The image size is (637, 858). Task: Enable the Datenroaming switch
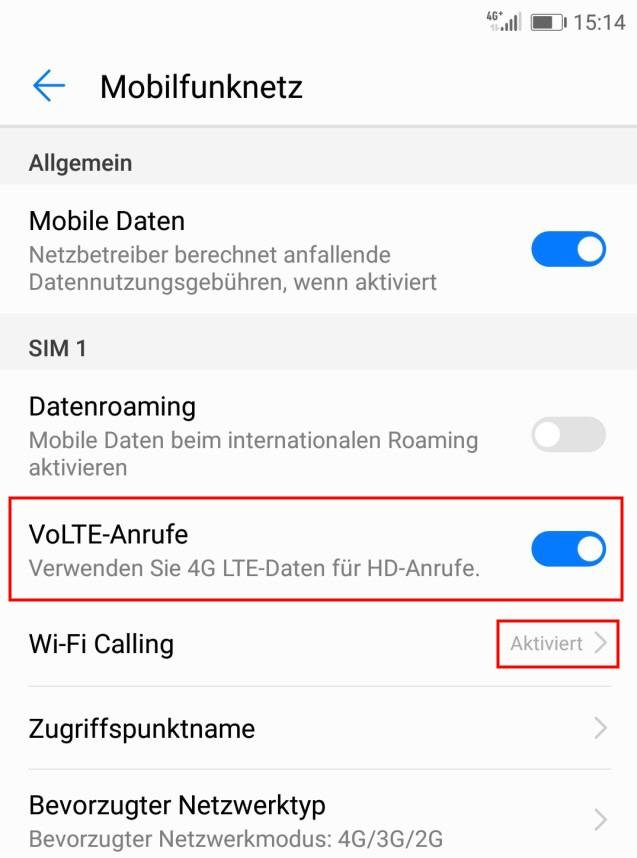coord(568,435)
